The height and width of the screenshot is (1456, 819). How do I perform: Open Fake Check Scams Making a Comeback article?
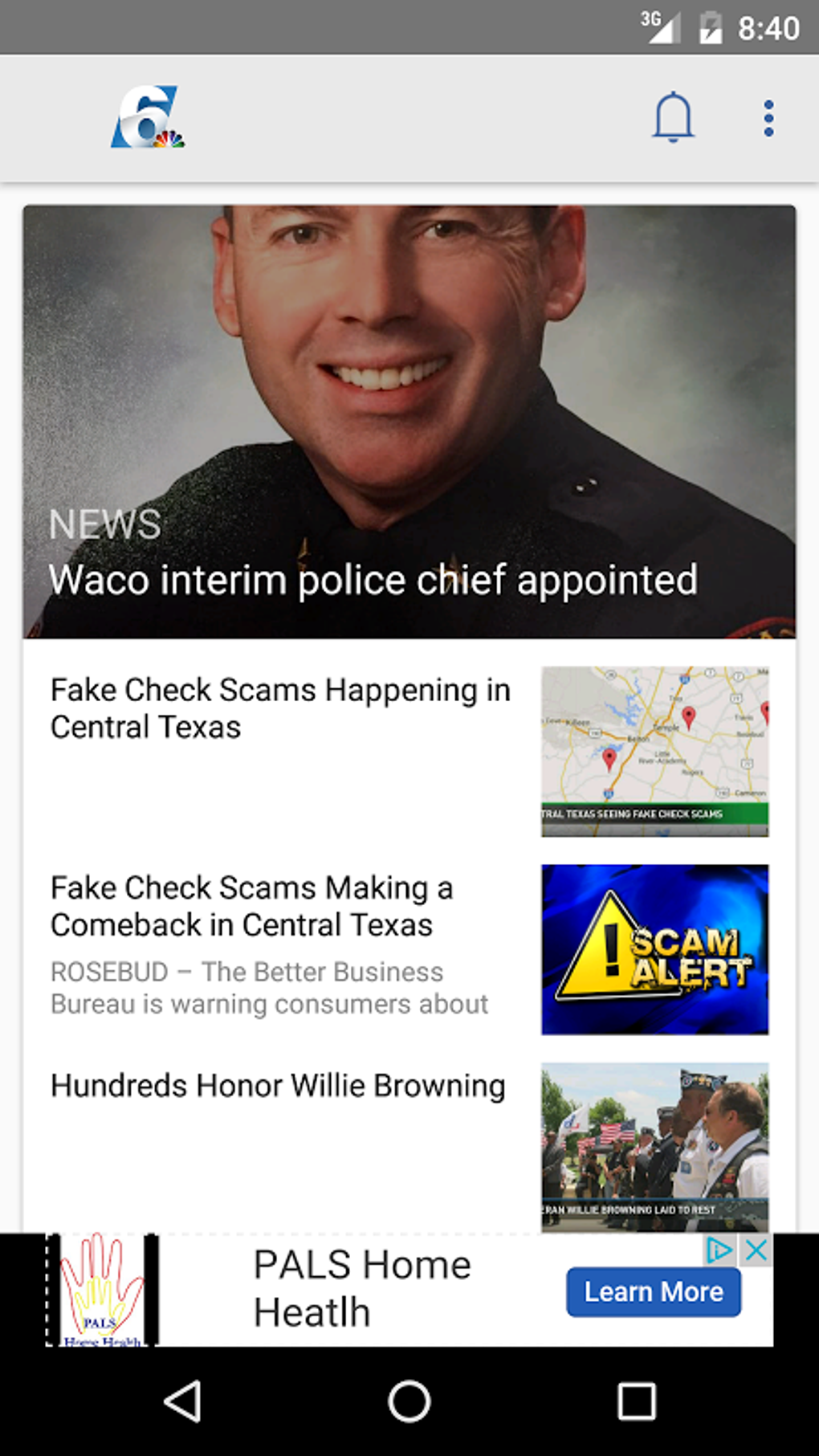[x=251, y=907]
